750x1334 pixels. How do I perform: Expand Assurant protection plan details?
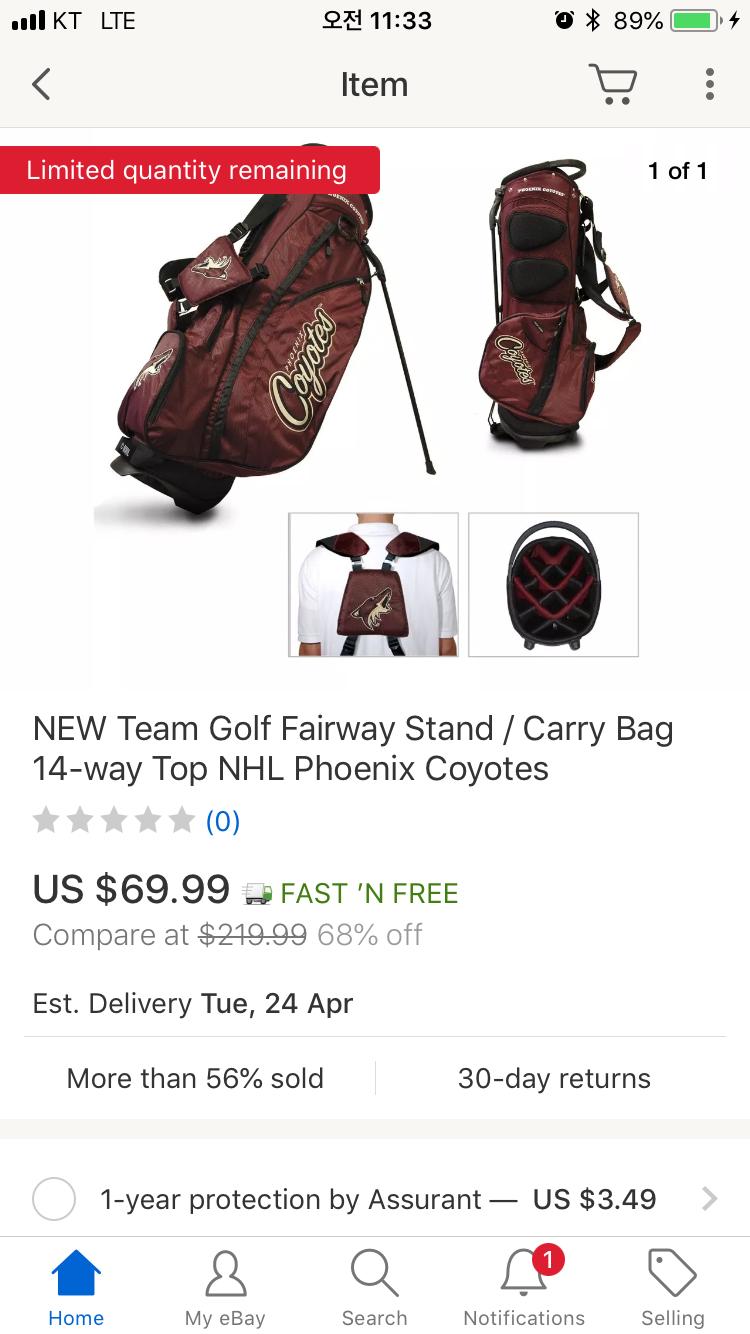[x=709, y=1199]
